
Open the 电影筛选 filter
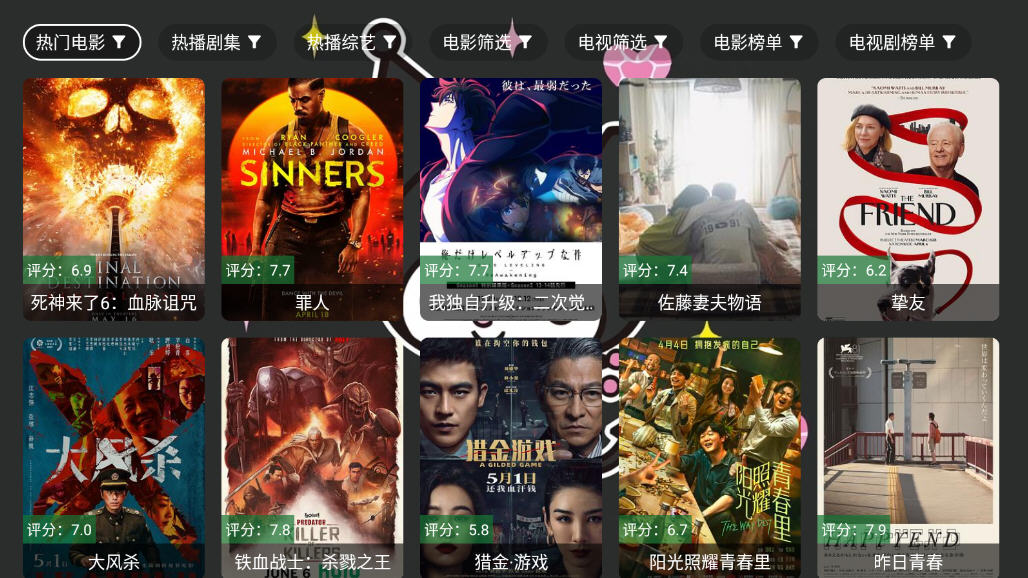pyautogui.click(x=488, y=42)
